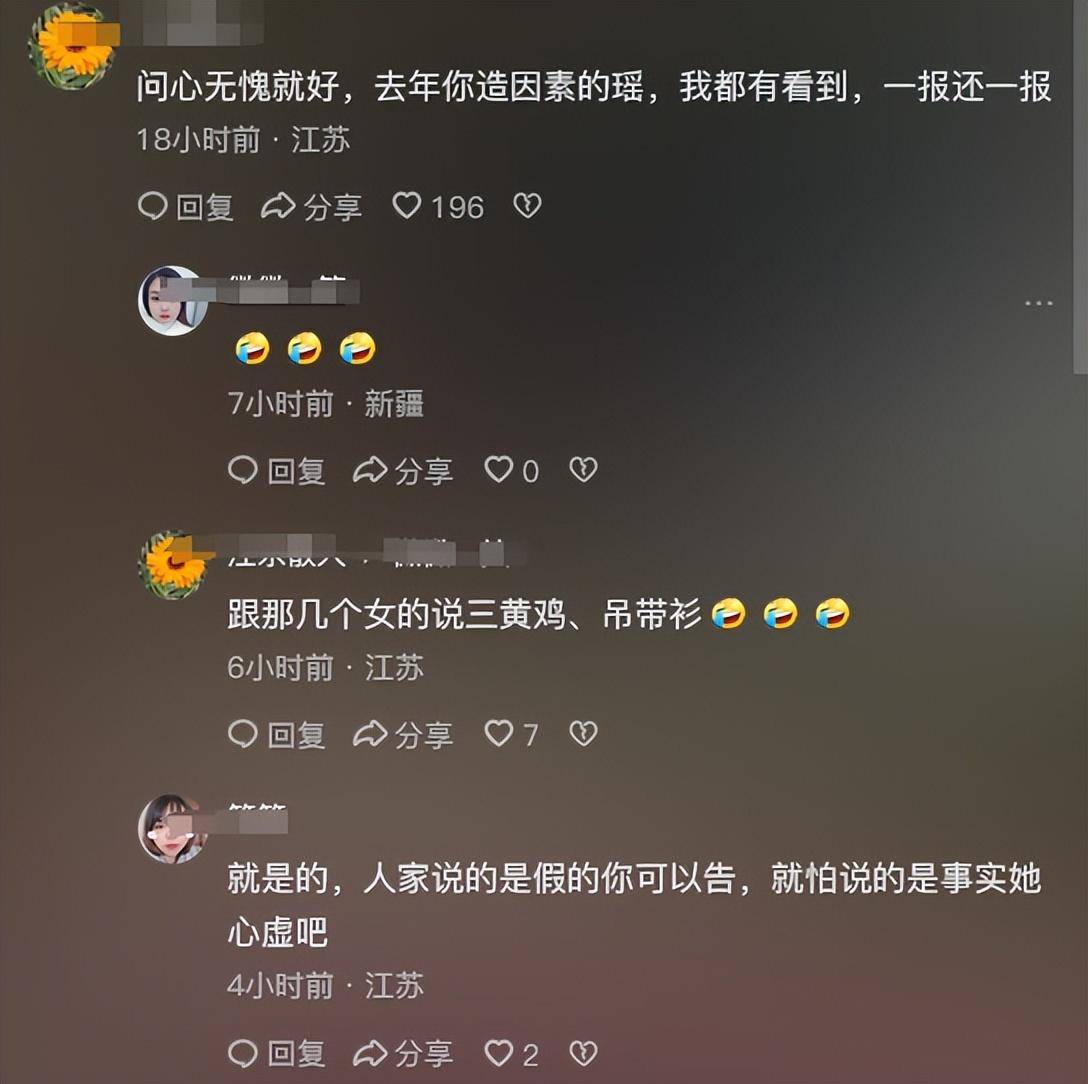1088x1084 pixels.
Task: Share the 三黄鸡、吊带衫 comment
Action: [403, 735]
